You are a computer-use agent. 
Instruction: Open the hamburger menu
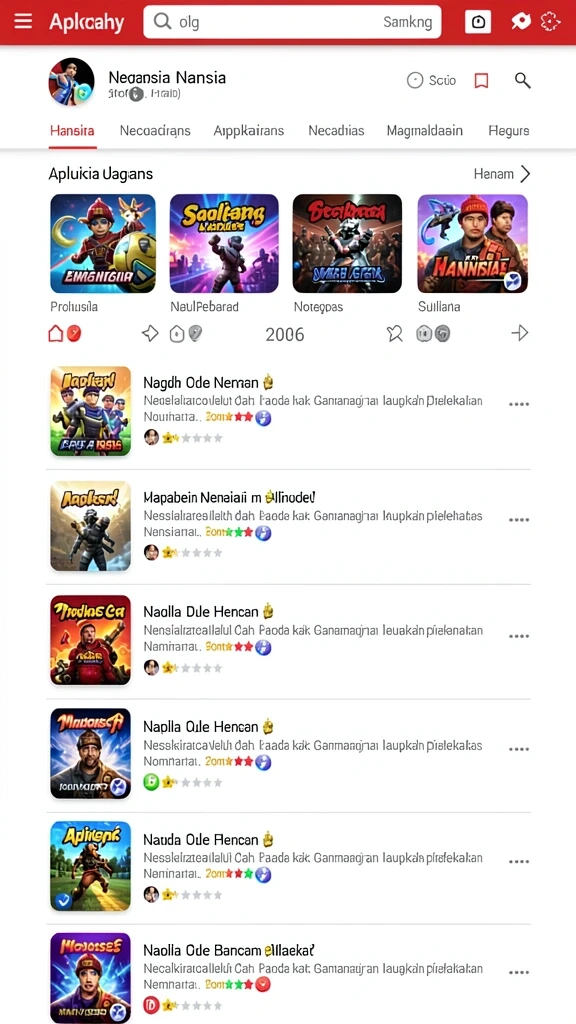(x=23, y=22)
